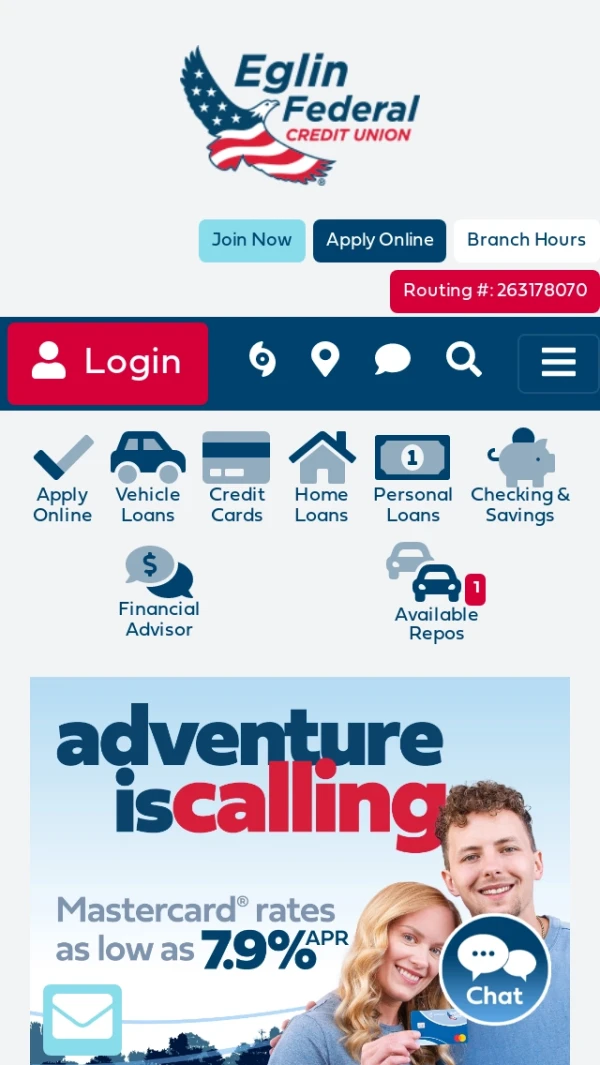Open the email envelope button
This screenshot has height=1065, width=600.
(82, 1019)
